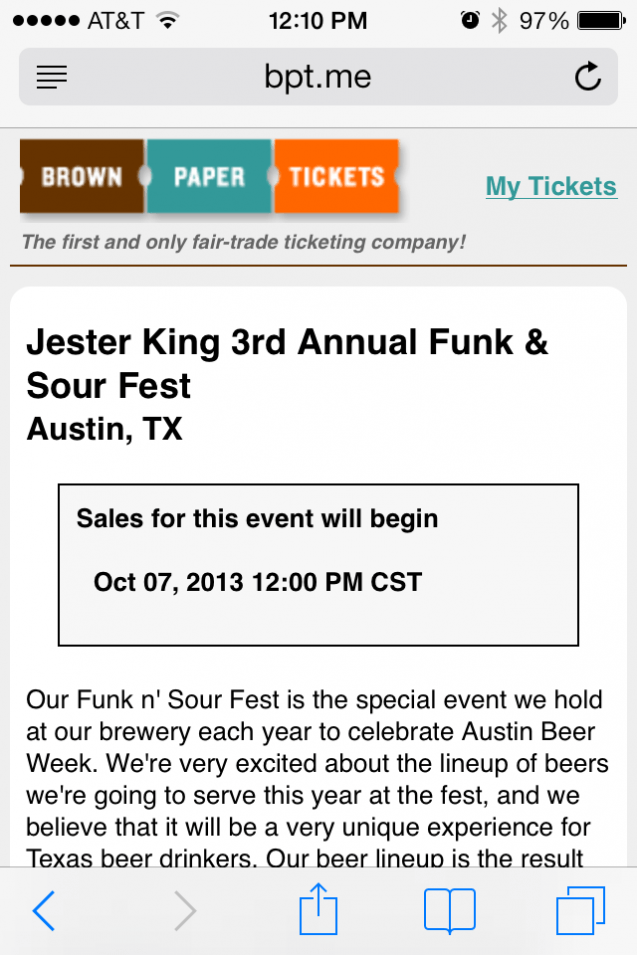Tap the bpt.me address bar
The width and height of the screenshot is (637, 955).
[318, 77]
